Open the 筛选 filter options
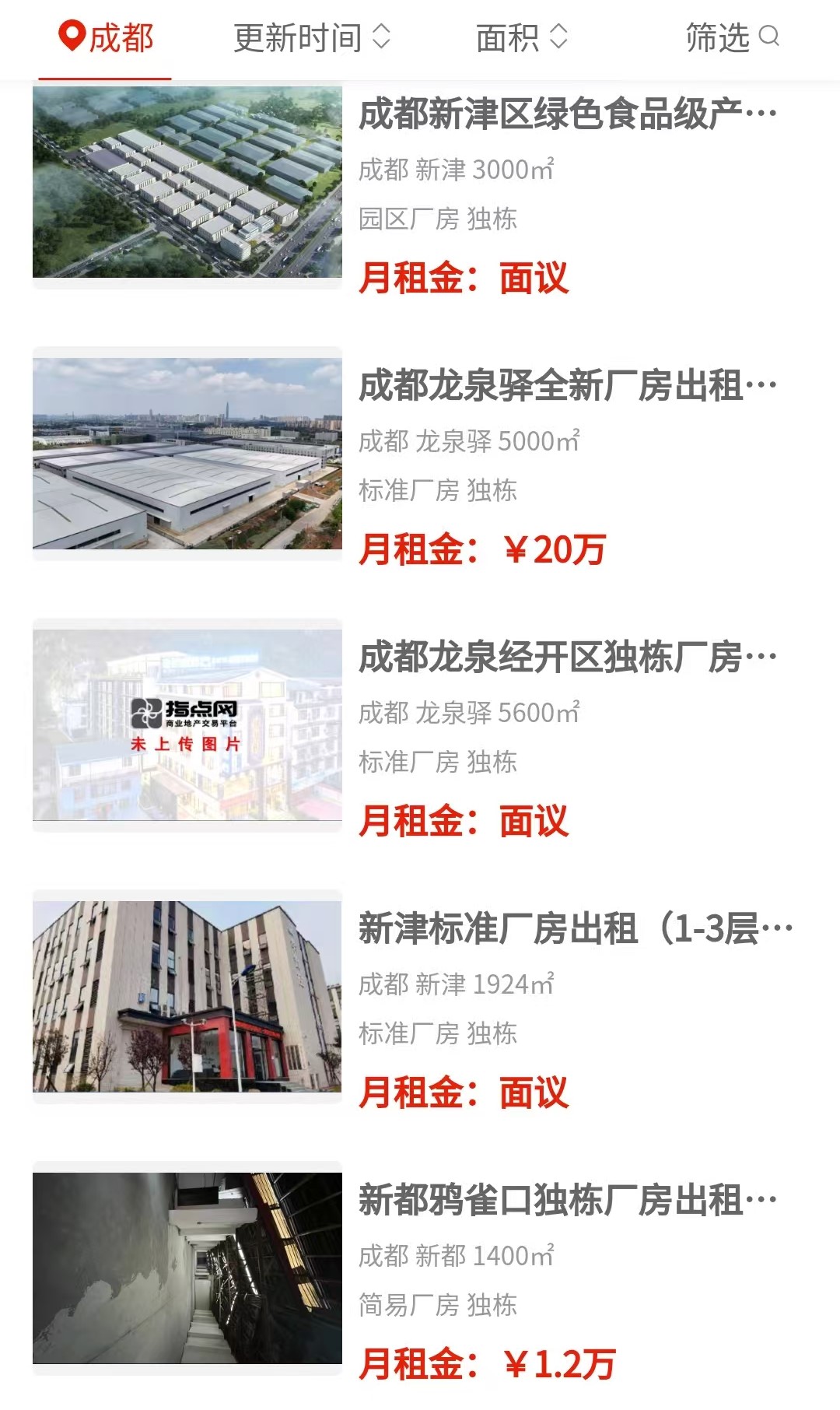The height and width of the screenshot is (1410, 840). [731, 37]
